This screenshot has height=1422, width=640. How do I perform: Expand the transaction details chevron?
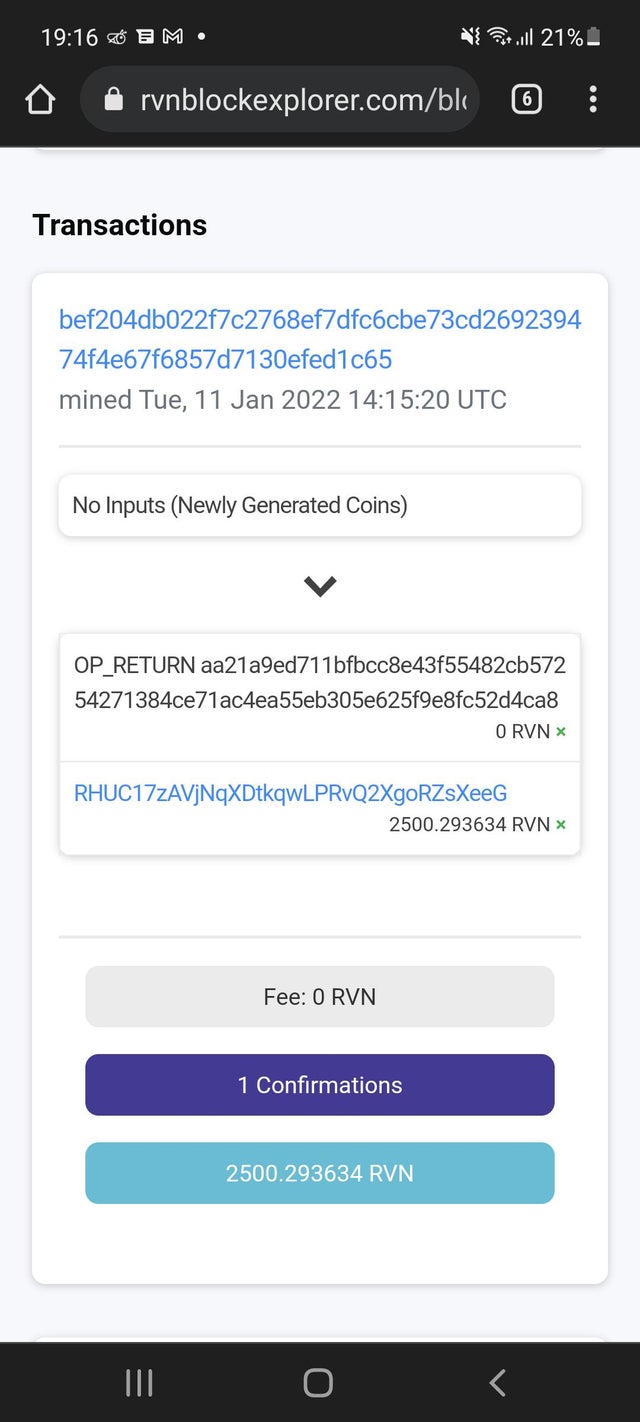coord(320,586)
